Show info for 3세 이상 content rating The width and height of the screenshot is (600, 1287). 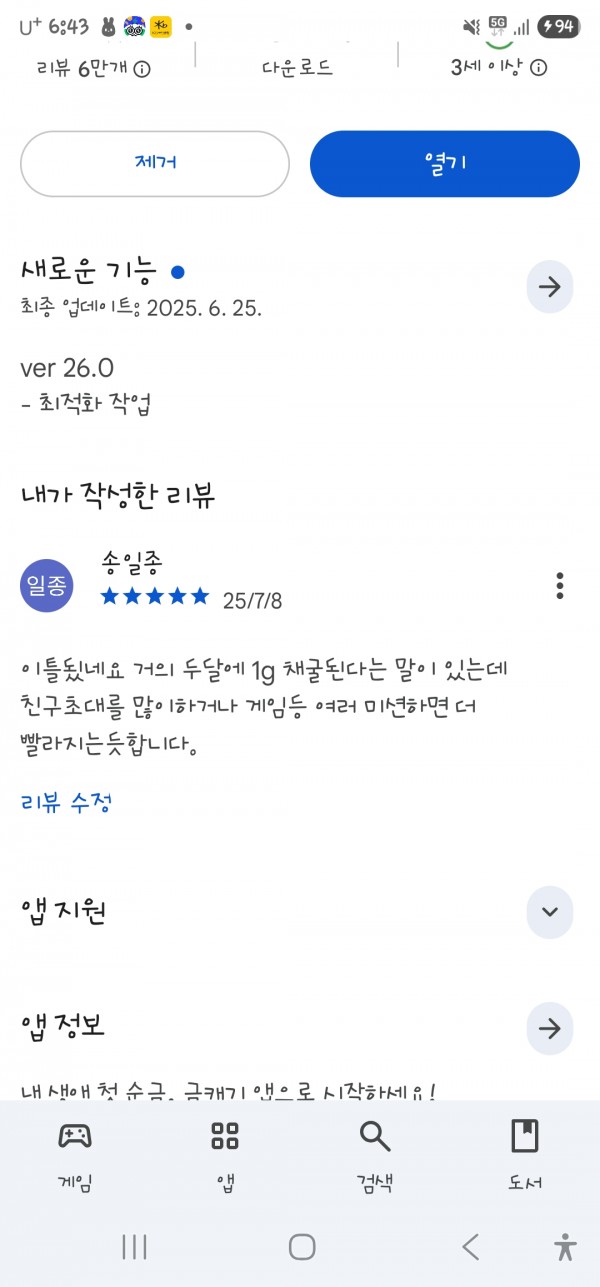tap(538, 68)
